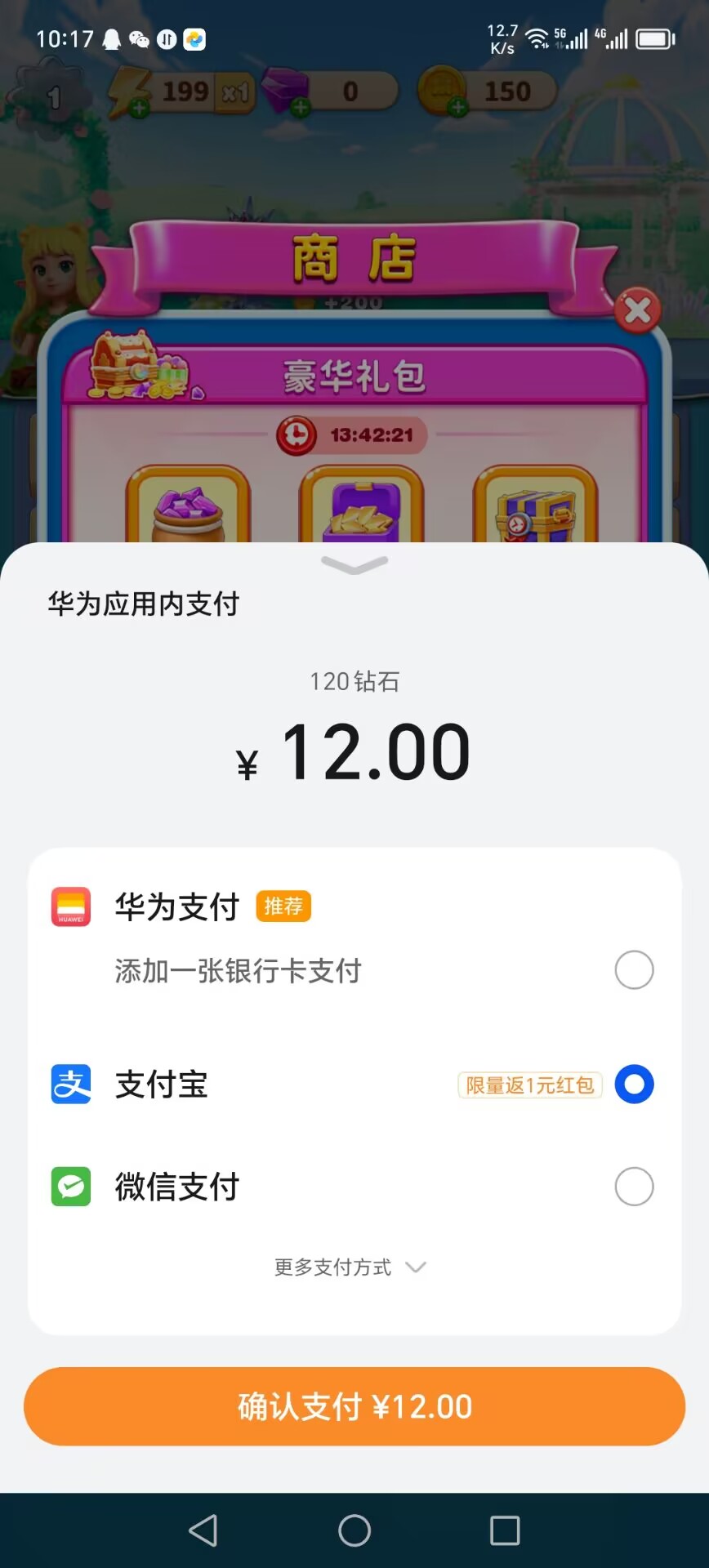Expand 更多支付方式 options

351,1267
